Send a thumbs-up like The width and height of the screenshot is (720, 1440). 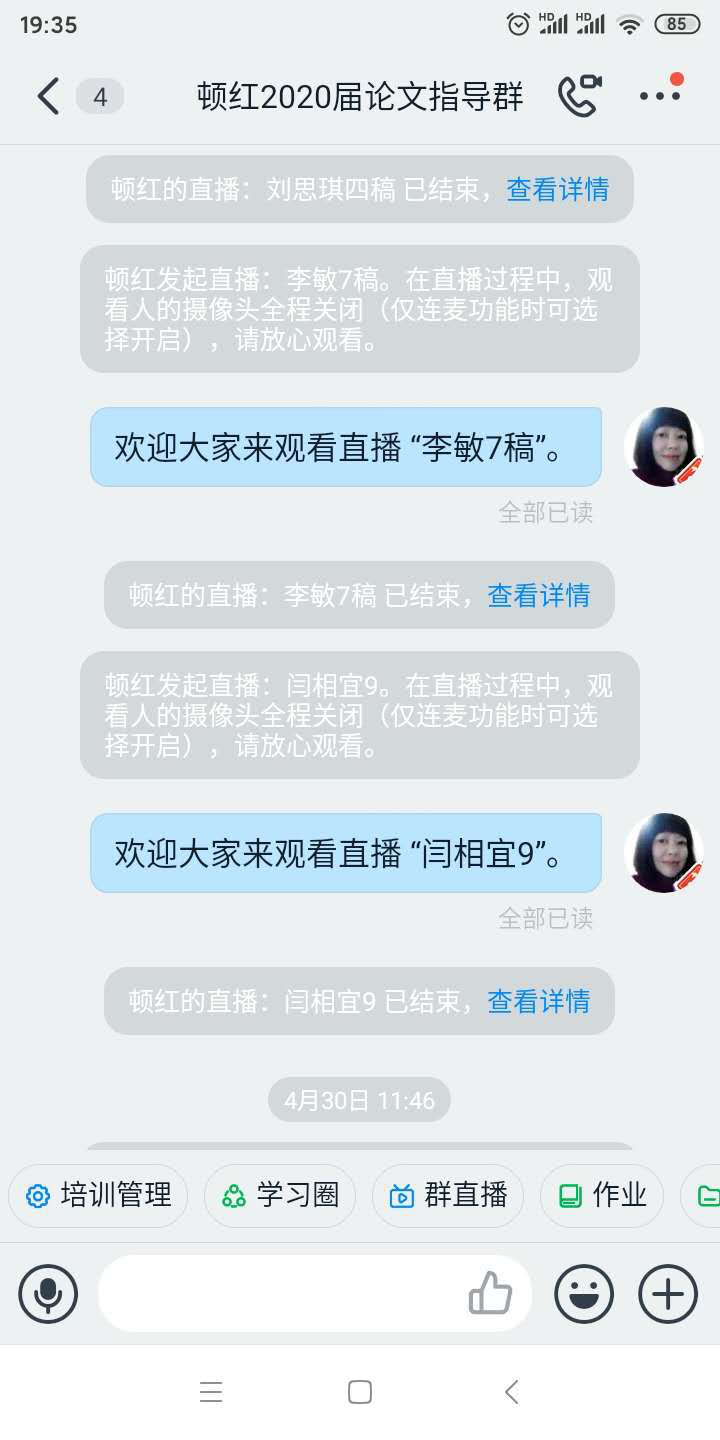(x=490, y=1294)
